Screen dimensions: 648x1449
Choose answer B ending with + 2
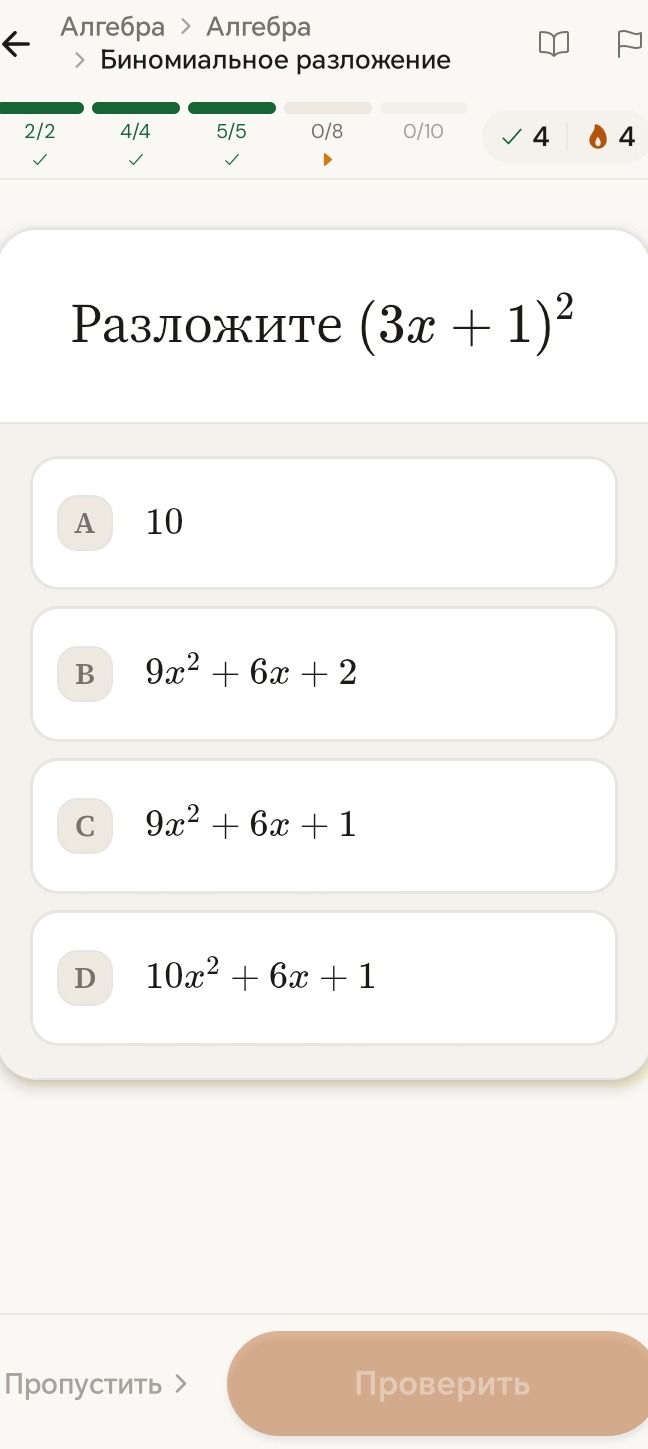(x=324, y=674)
